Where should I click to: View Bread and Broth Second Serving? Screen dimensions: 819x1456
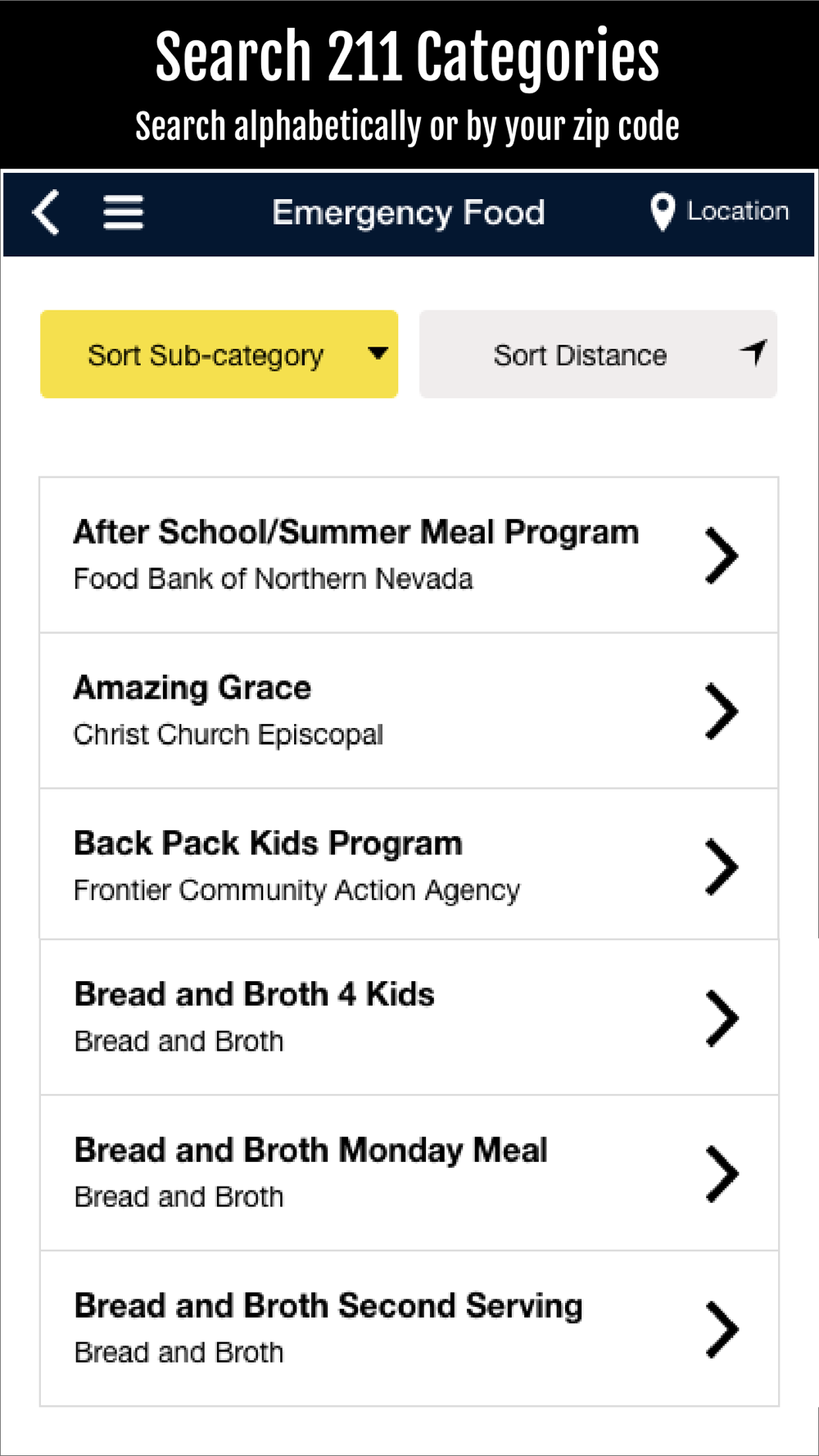(409, 1329)
